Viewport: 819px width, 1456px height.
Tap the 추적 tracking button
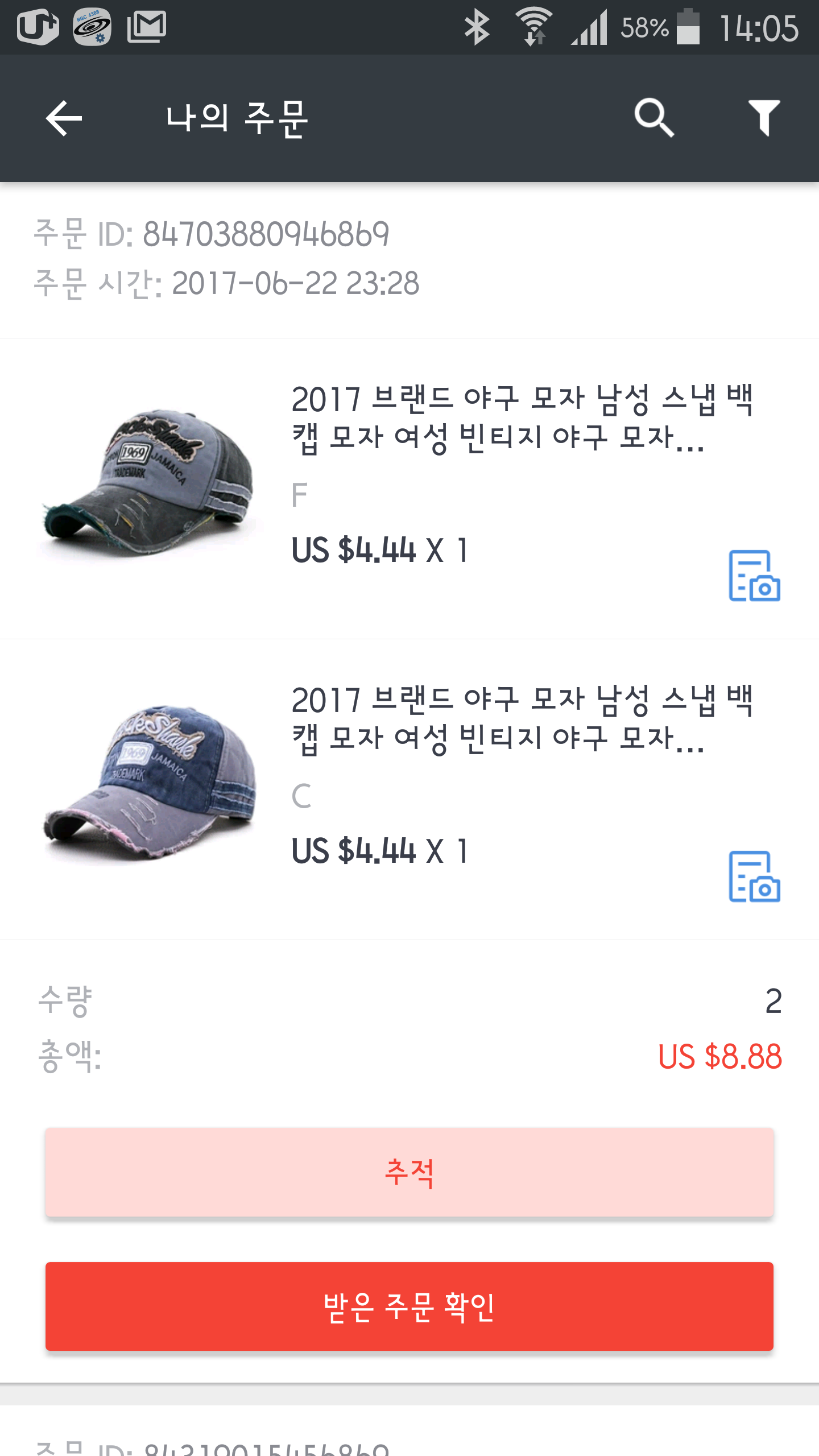click(409, 1173)
